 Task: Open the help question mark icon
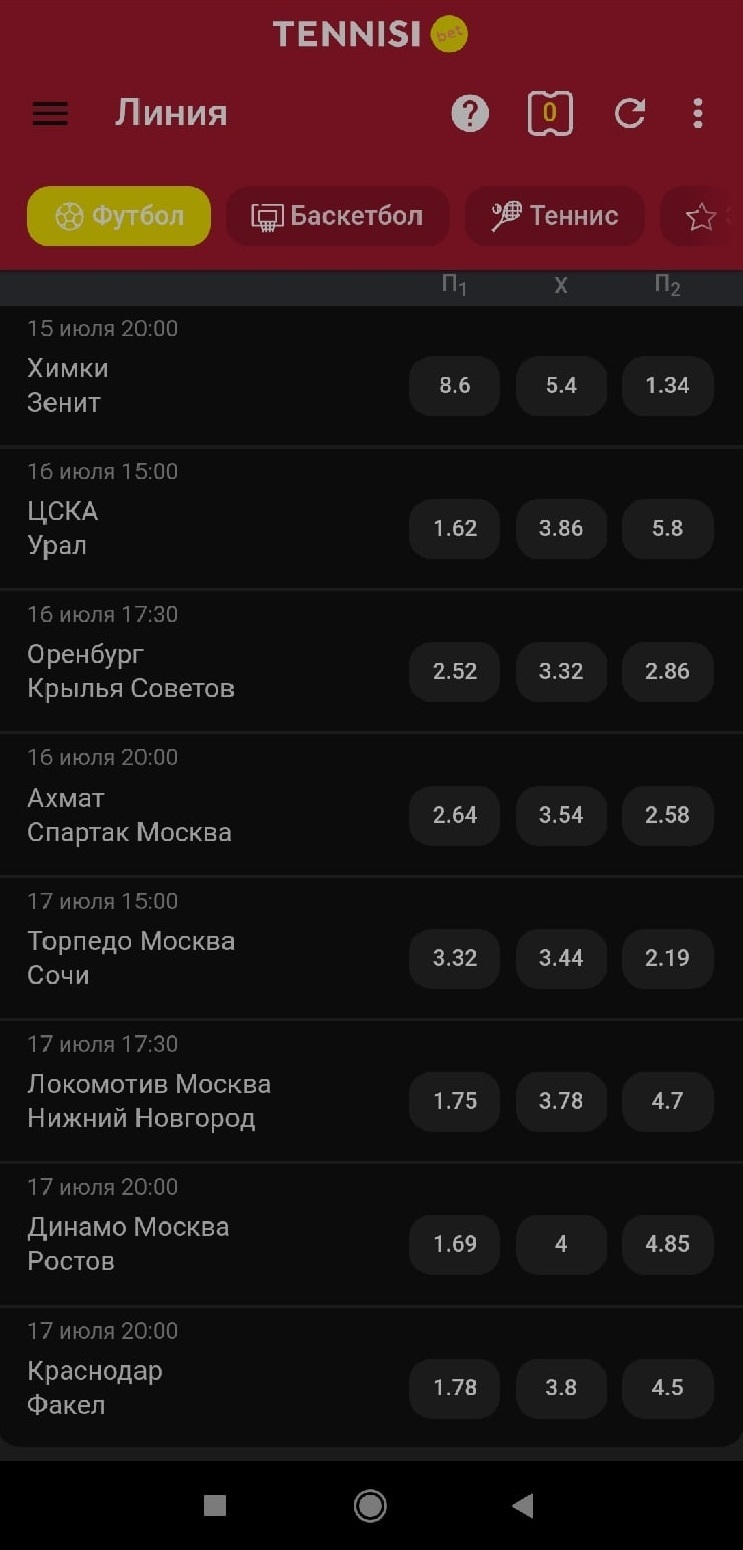coord(470,113)
